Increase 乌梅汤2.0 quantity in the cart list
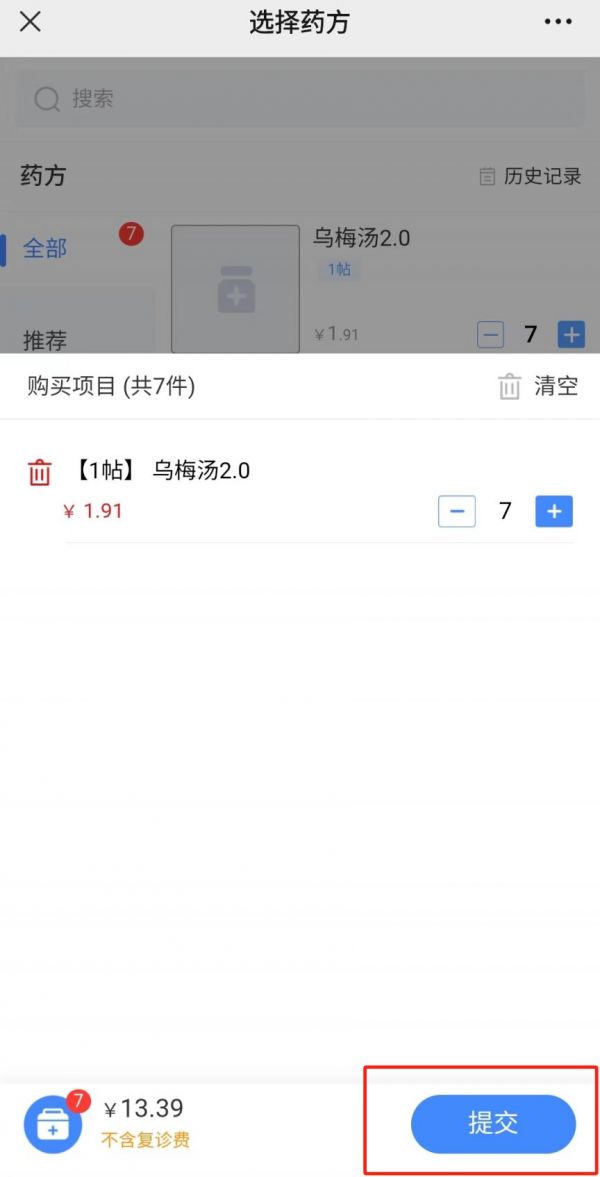The height and width of the screenshot is (1177, 600). point(554,511)
